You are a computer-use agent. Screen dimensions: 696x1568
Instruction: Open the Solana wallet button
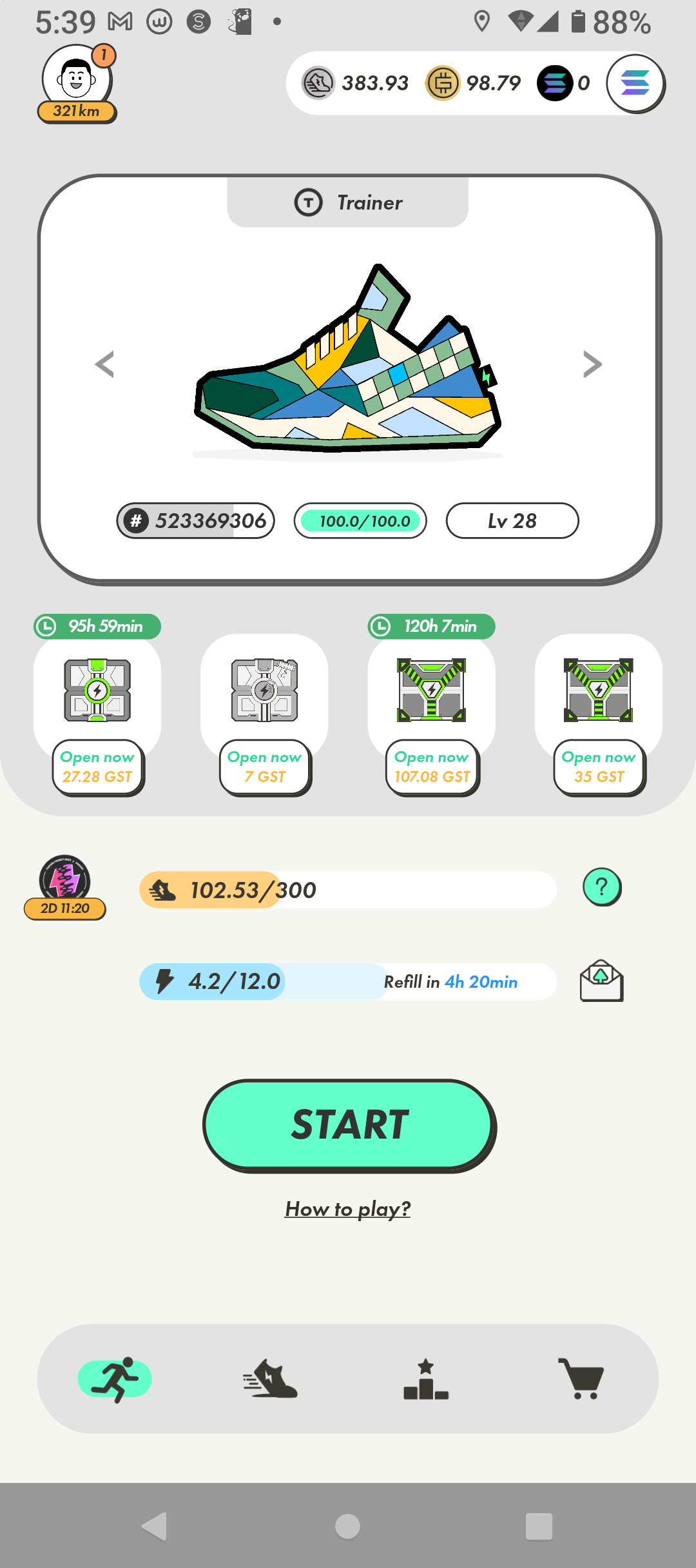click(635, 84)
